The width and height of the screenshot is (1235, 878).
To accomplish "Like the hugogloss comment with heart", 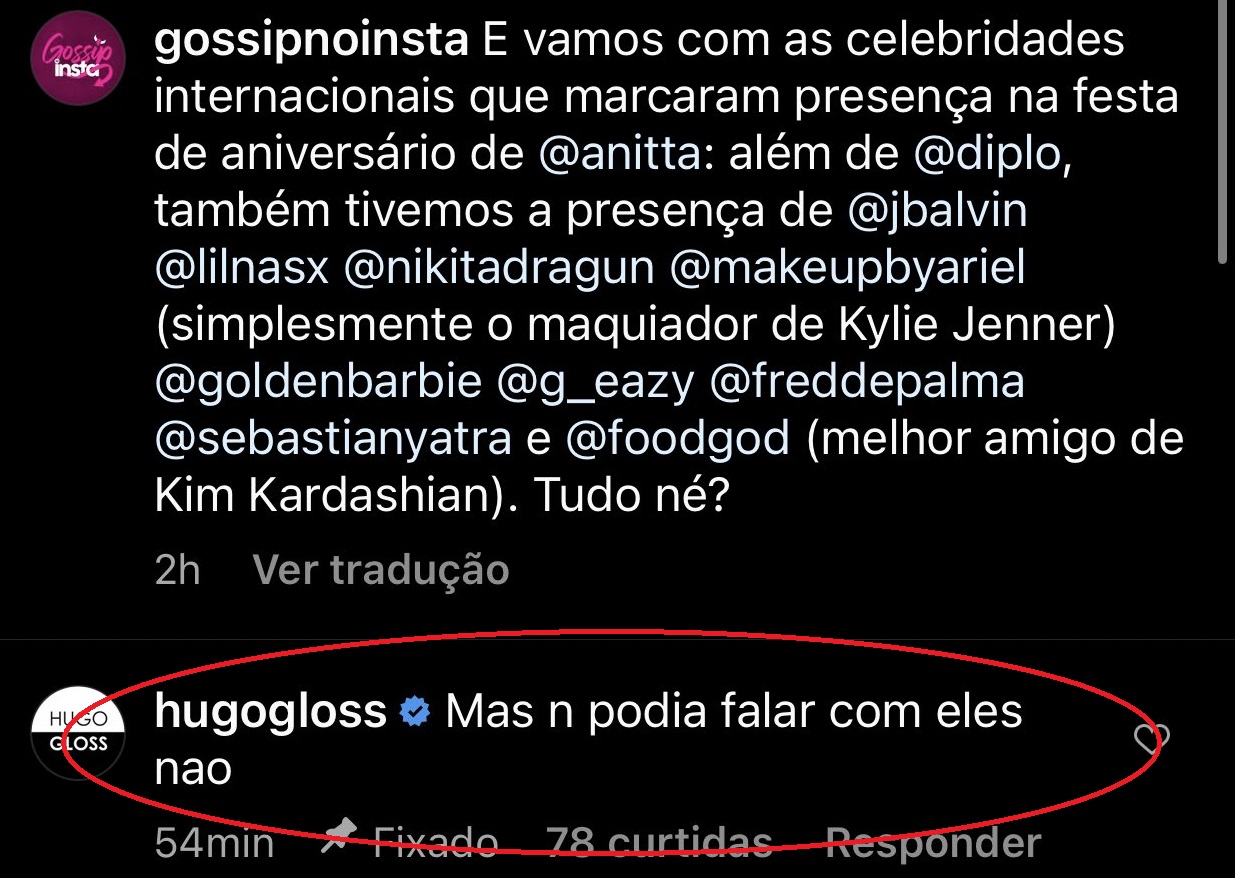I will click(x=1151, y=740).
